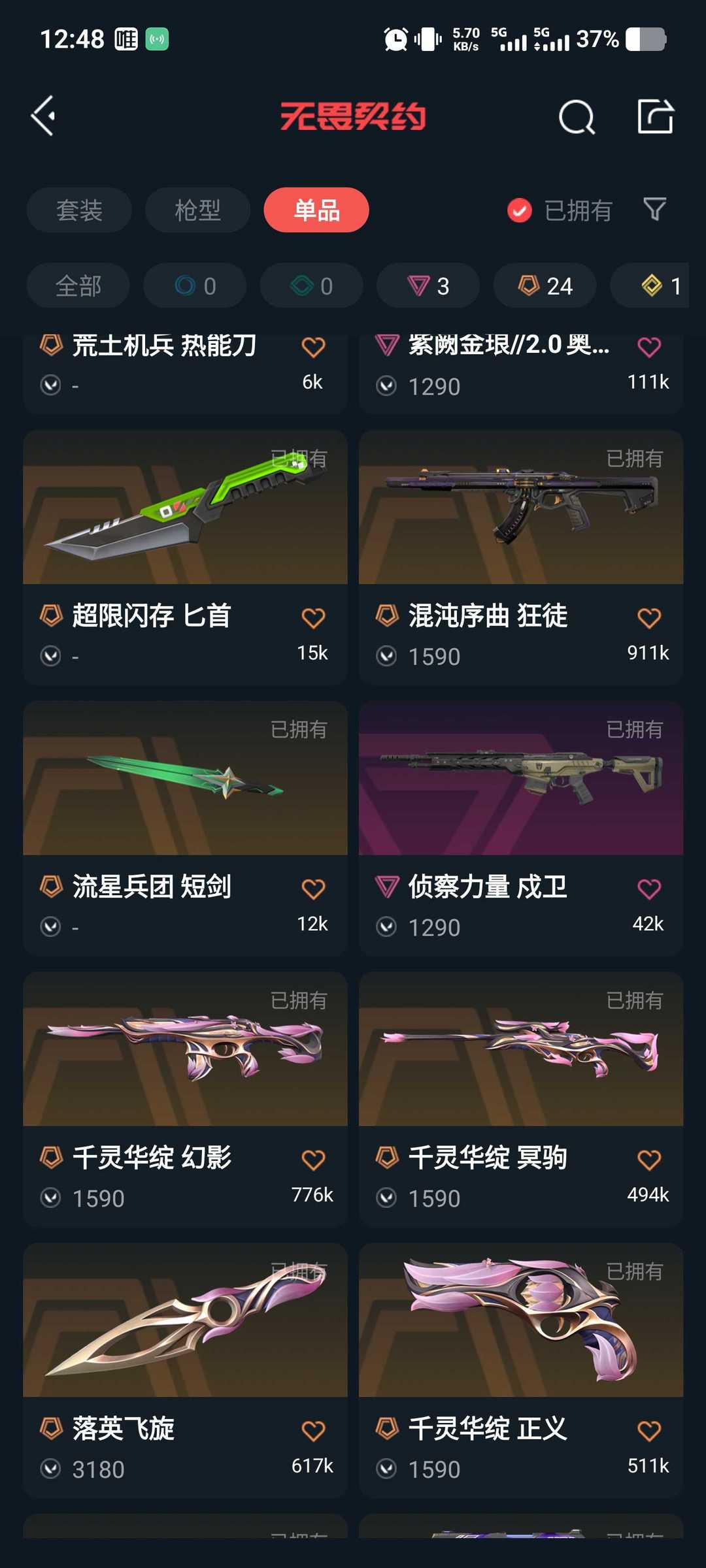Image resolution: width=706 pixels, height=1568 pixels.
Task: Open the 流星兵团 短剑 skin card
Action: (185, 828)
